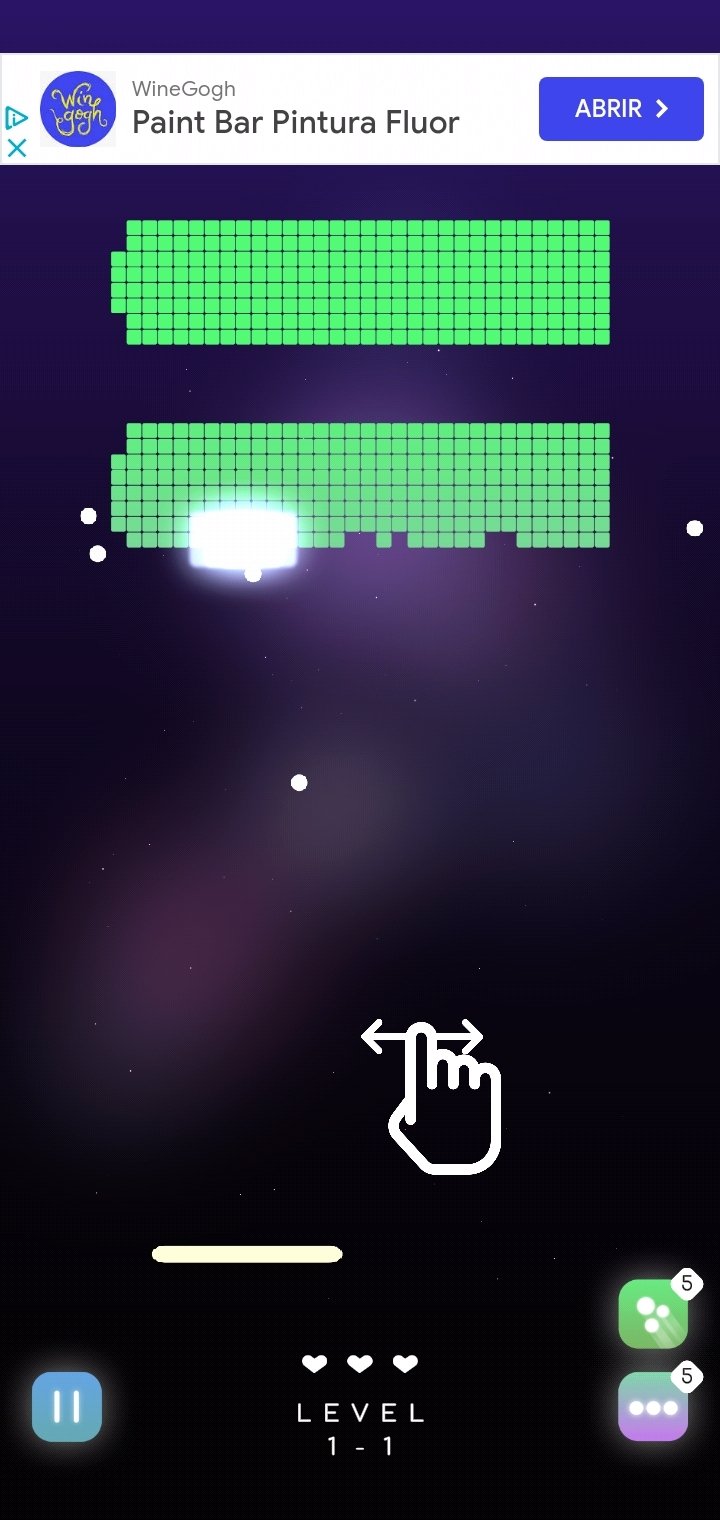Activate the green multi-ball power-up
This screenshot has height=1520, width=720.
653,1314
